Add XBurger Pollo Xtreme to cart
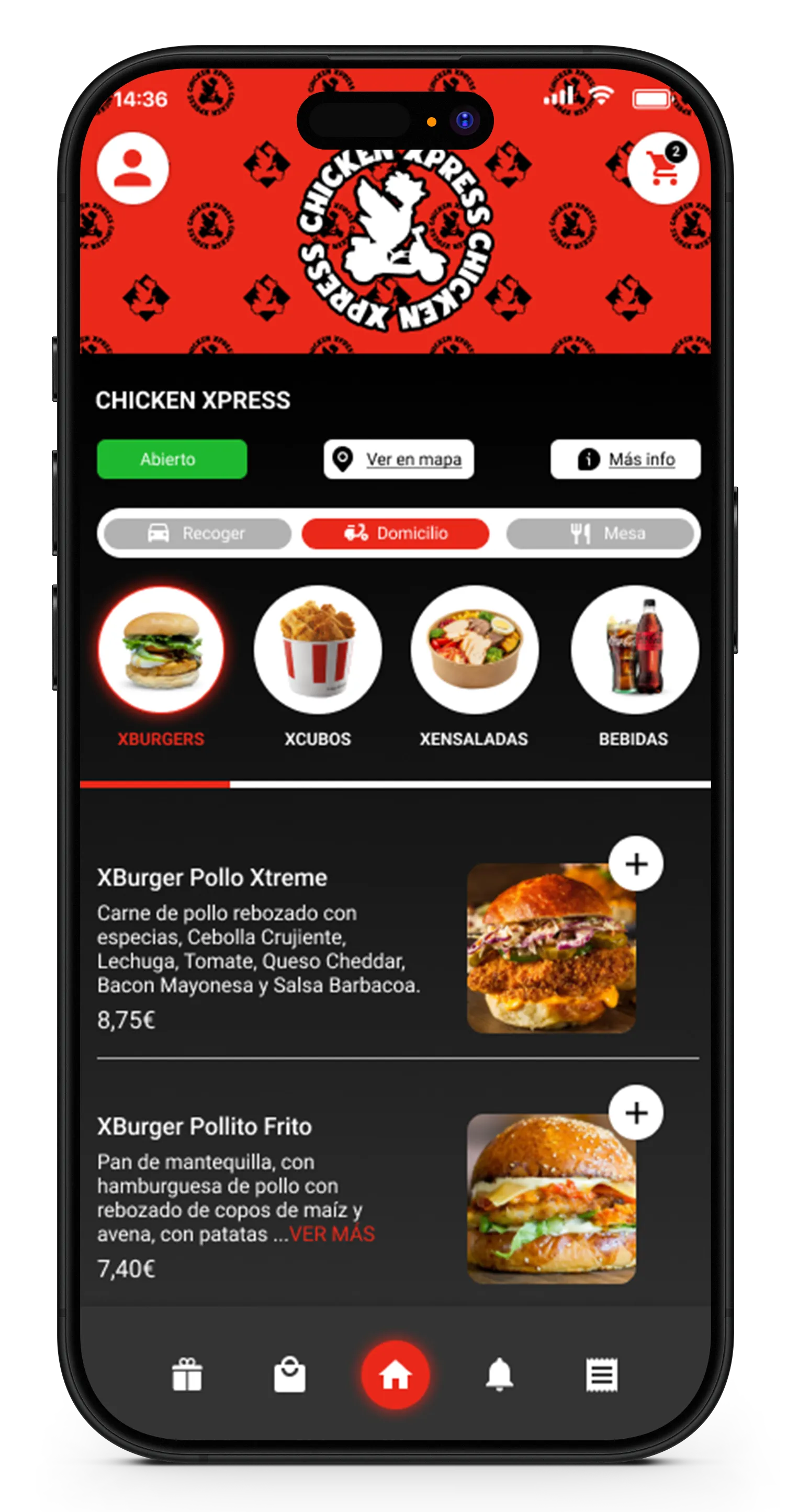The image size is (787, 1512). pos(636,863)
